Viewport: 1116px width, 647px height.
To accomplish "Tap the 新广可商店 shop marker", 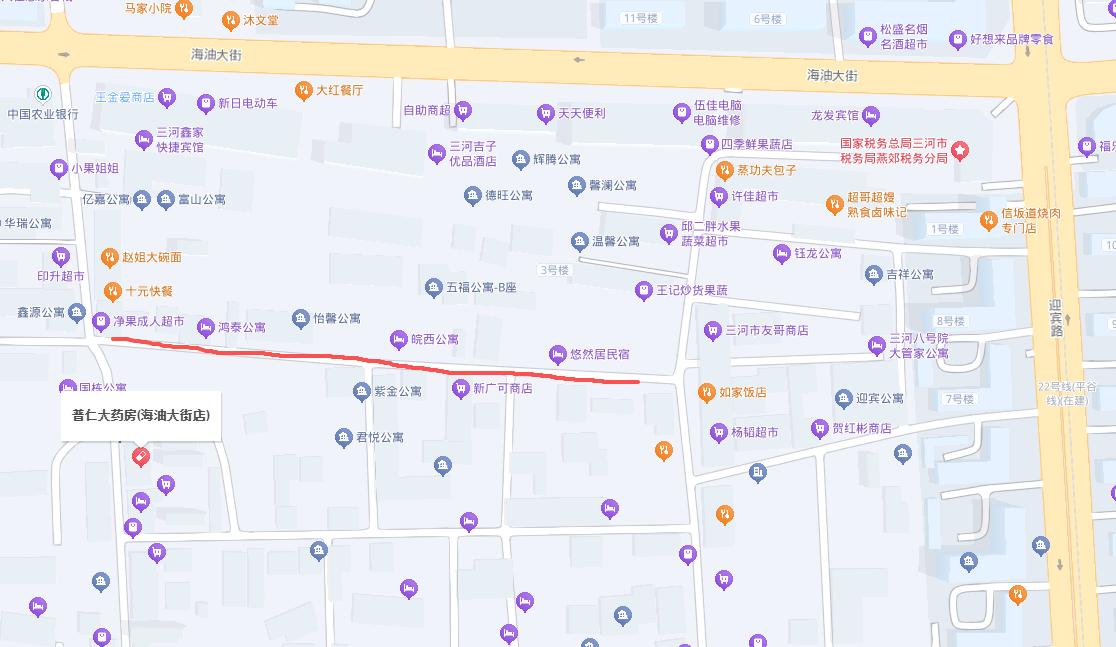I will [460, 389].
